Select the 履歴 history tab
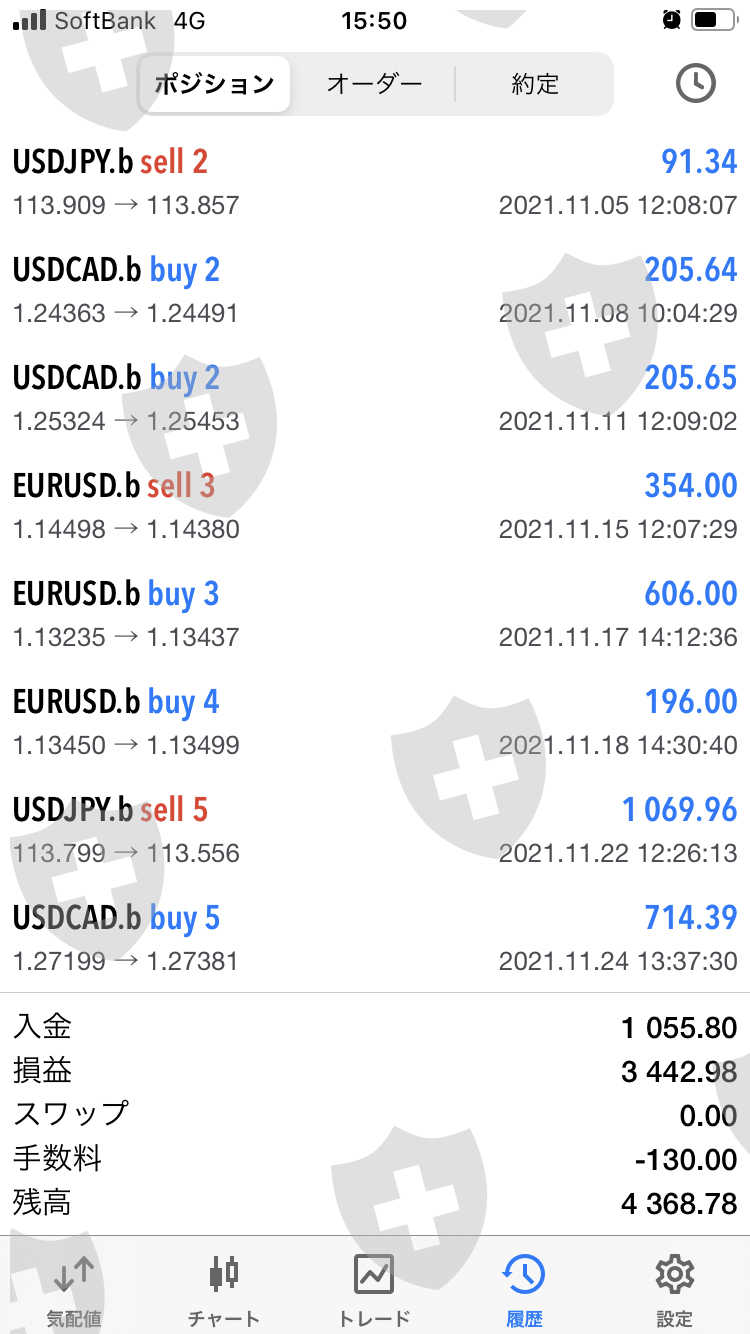Screen dimensions: 750x1334 tap(524, 1288)
